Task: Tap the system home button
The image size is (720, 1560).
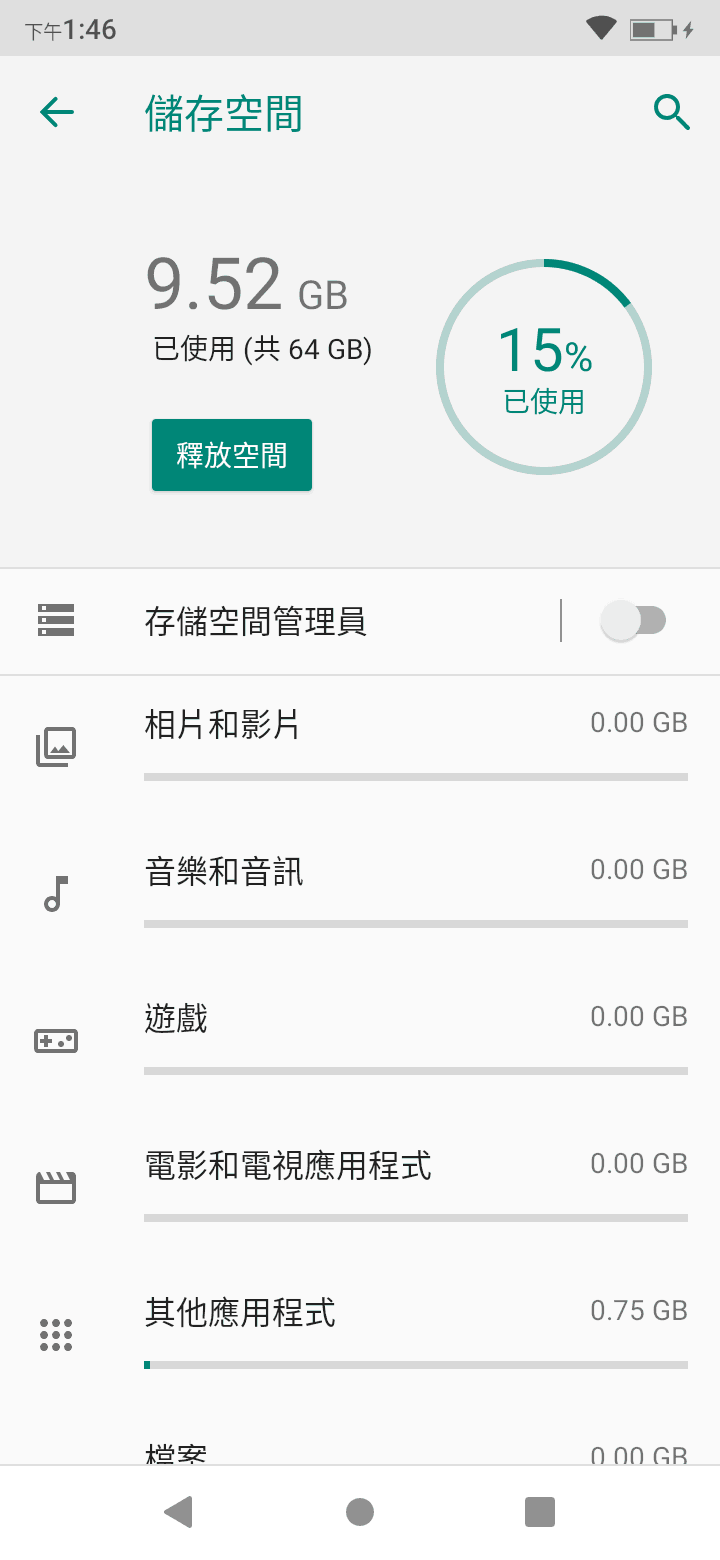Action: pos(360,1512)
